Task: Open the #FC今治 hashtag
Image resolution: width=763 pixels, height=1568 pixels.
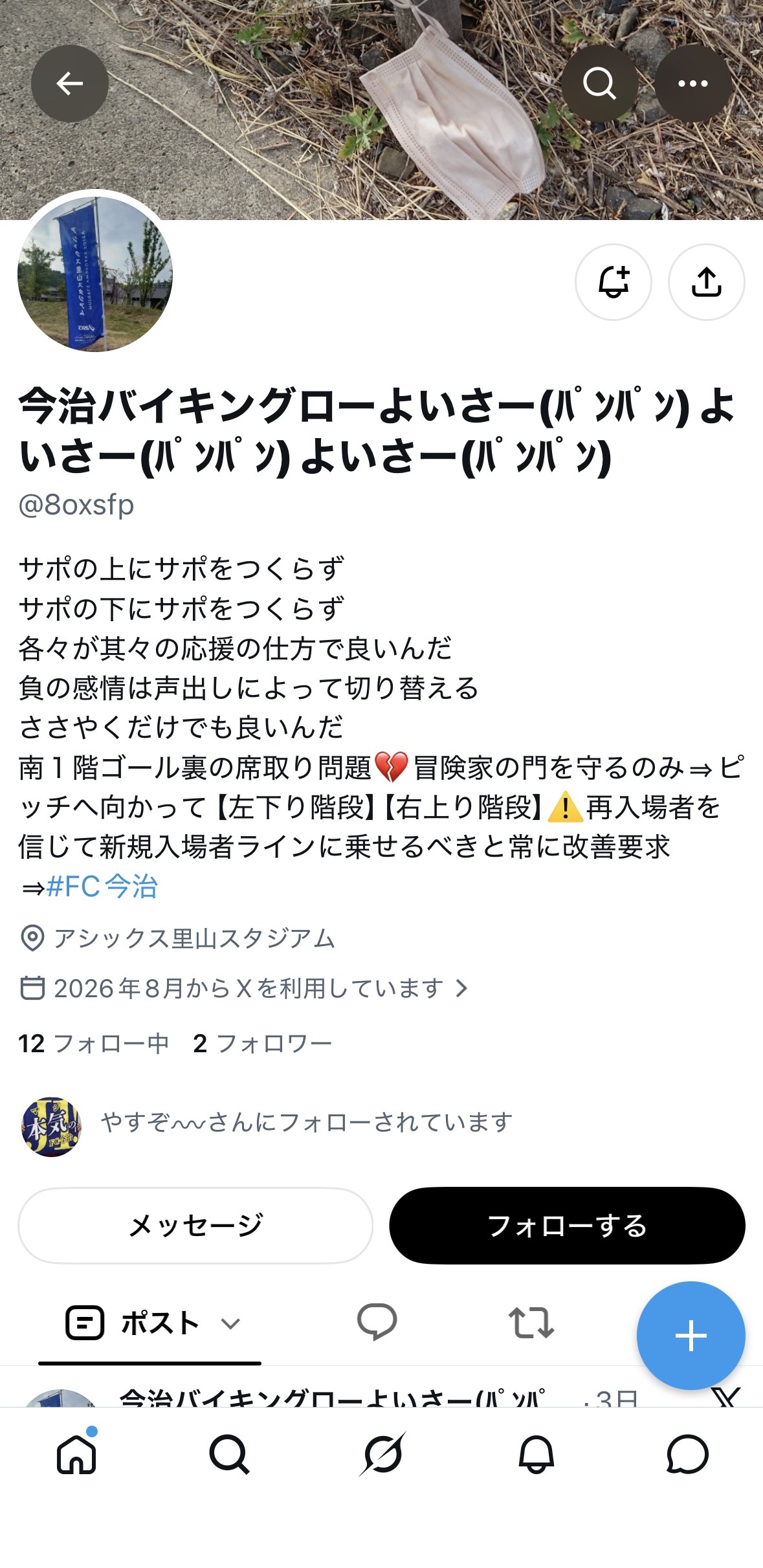Action: pyautogui.click(x=102, y=886)
